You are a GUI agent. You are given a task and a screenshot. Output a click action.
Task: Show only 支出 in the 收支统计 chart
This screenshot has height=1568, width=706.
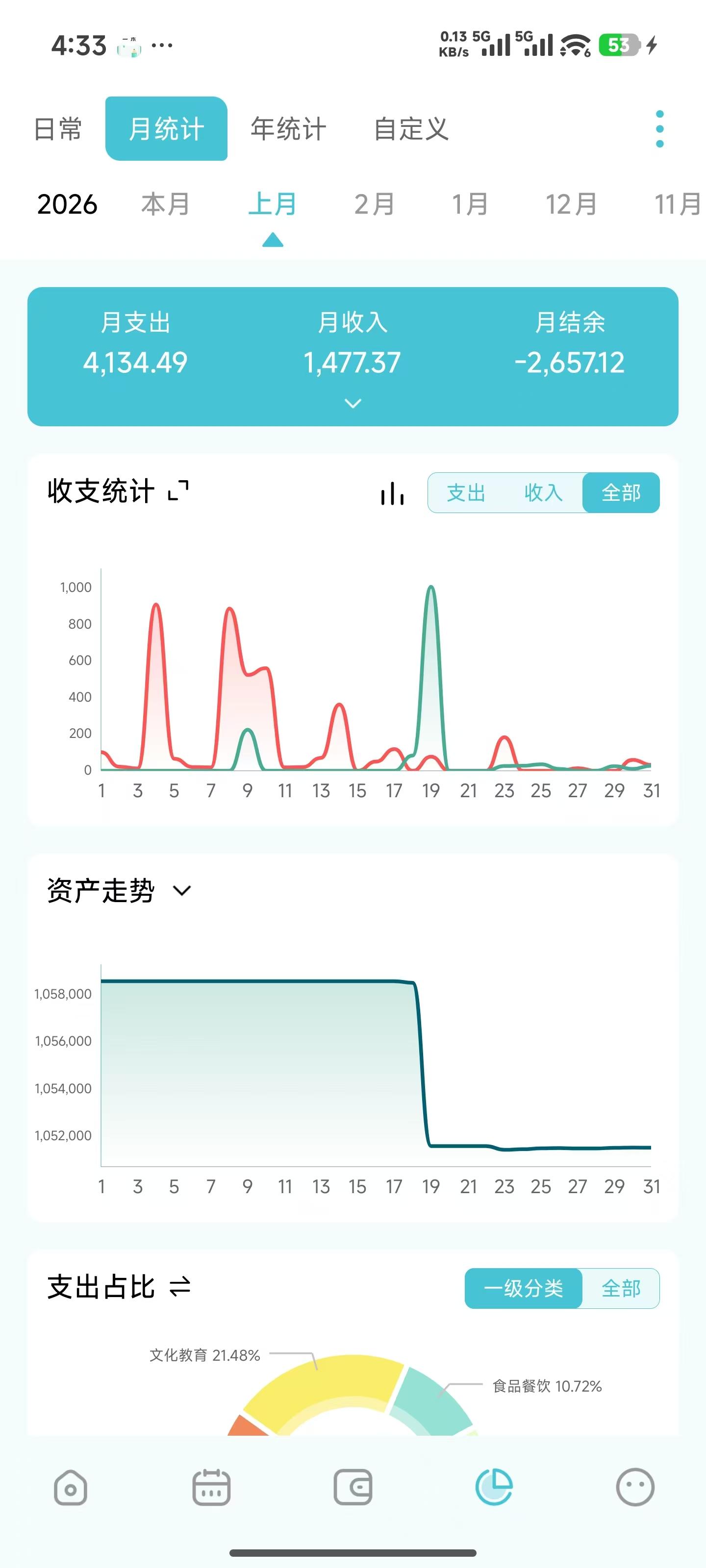coord(466,492)
